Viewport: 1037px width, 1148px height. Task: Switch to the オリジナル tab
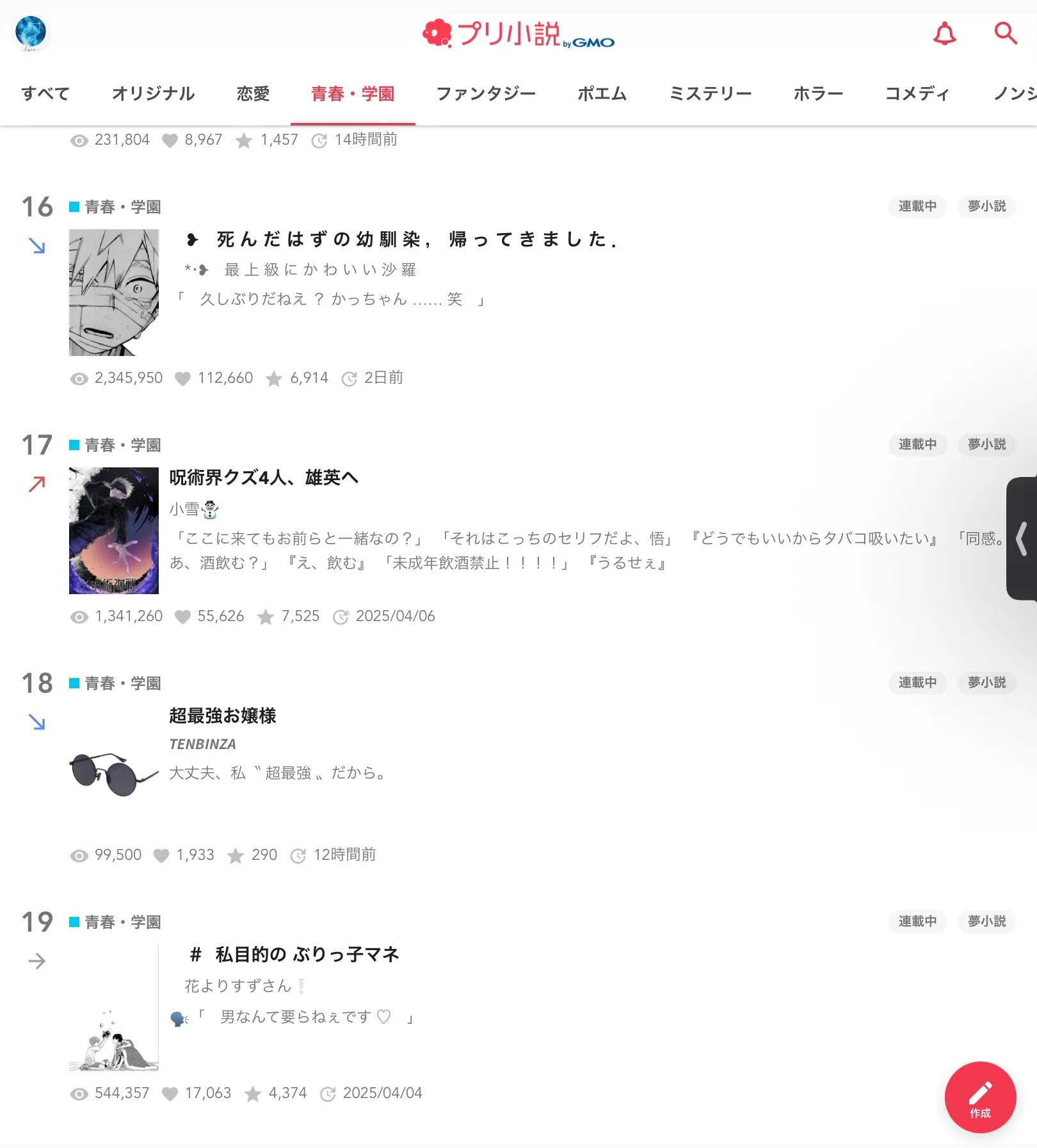(x=153, y=93)
